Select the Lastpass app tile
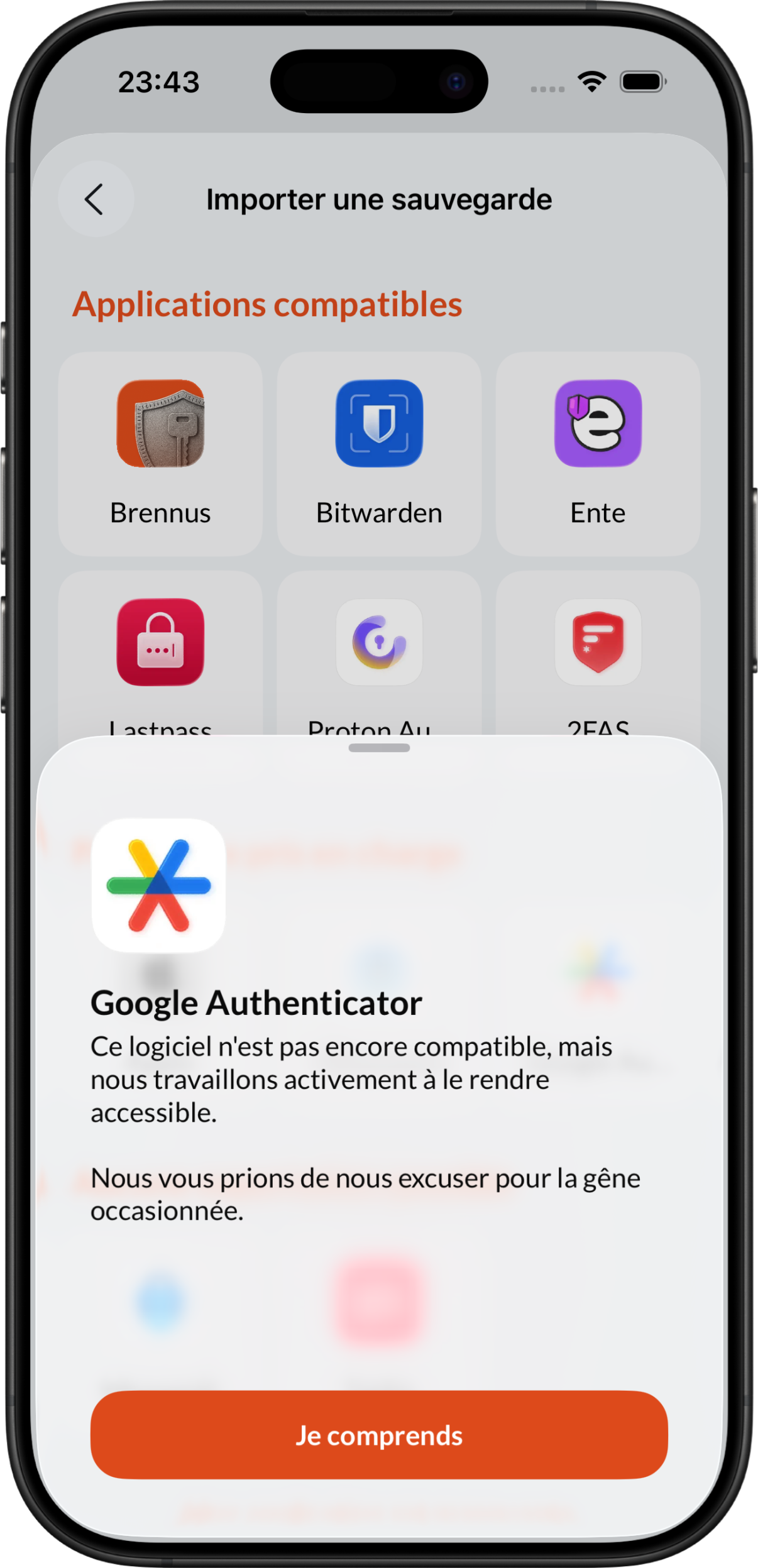The height and width of the screenshot is (1568, 758). coord(160,654)
